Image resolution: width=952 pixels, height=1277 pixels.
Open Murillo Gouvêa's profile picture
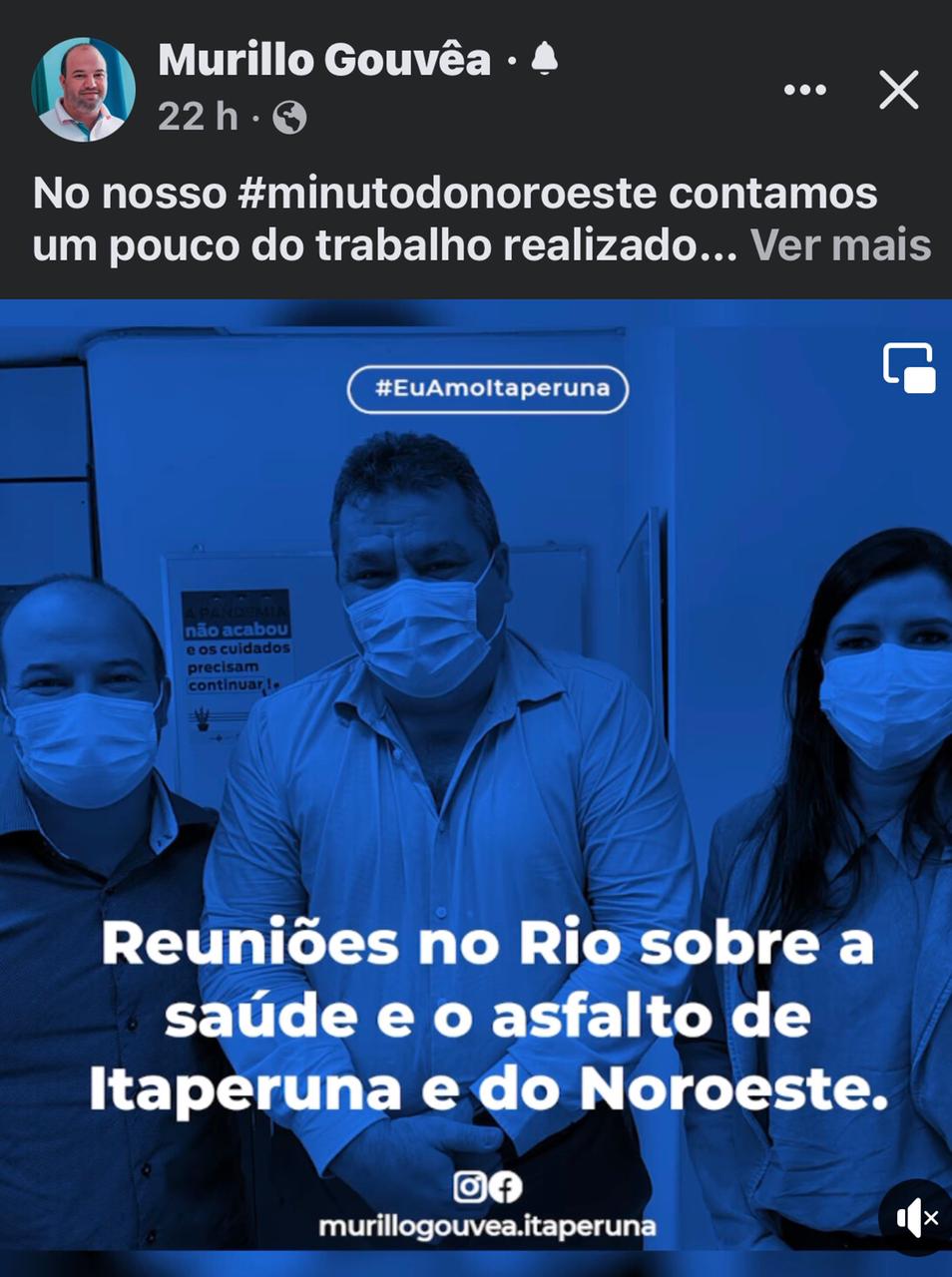coord(84,90)
